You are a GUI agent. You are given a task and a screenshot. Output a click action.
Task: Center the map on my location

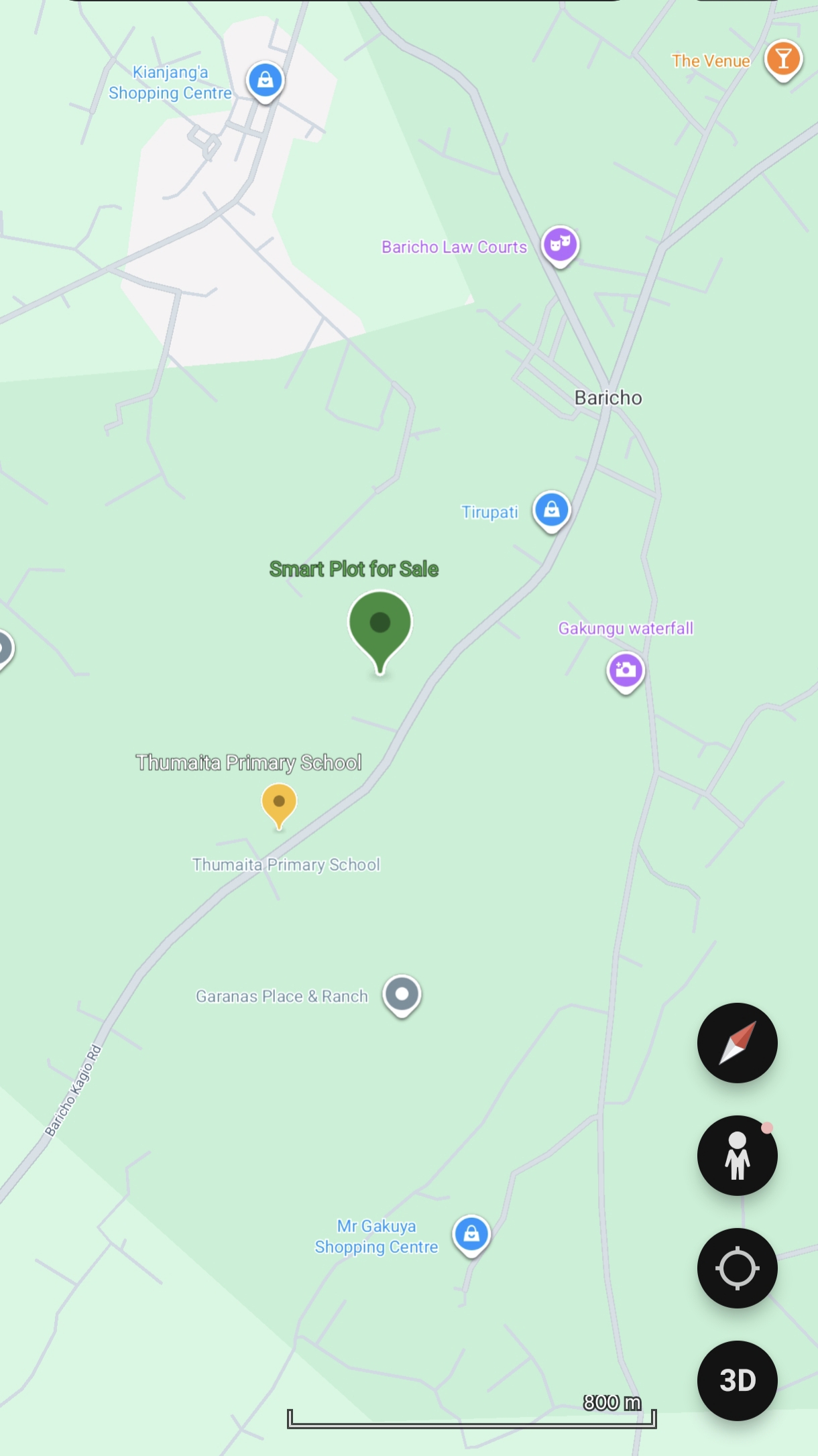(x=737, y=1268)
